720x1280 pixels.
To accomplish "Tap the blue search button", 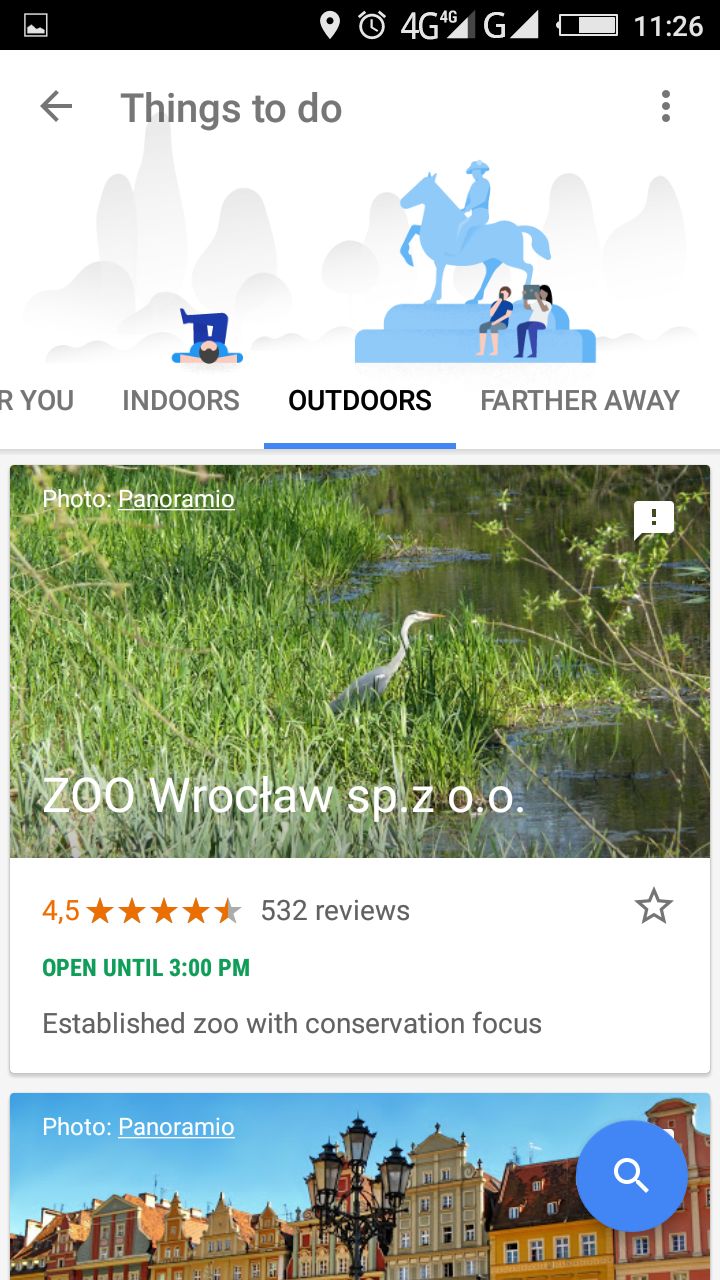I will 632,1176.
